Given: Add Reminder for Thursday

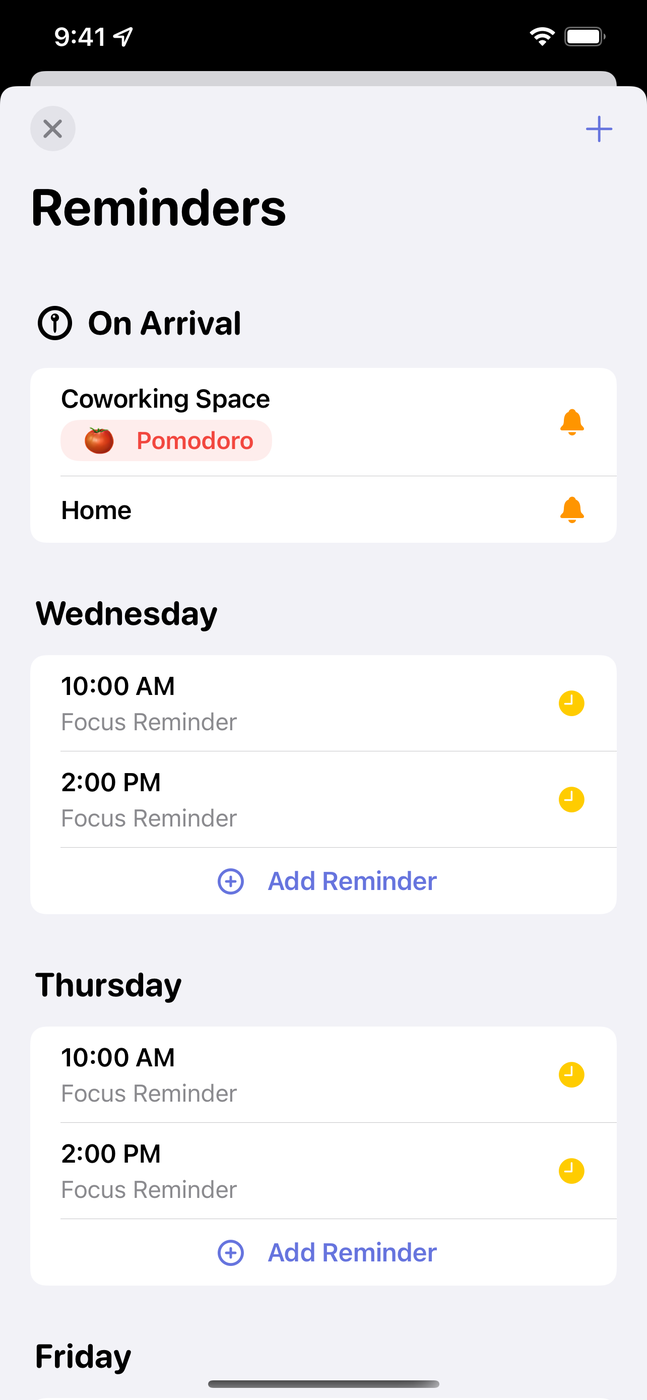Looking at the screenshot, I should coord(328,1252).
